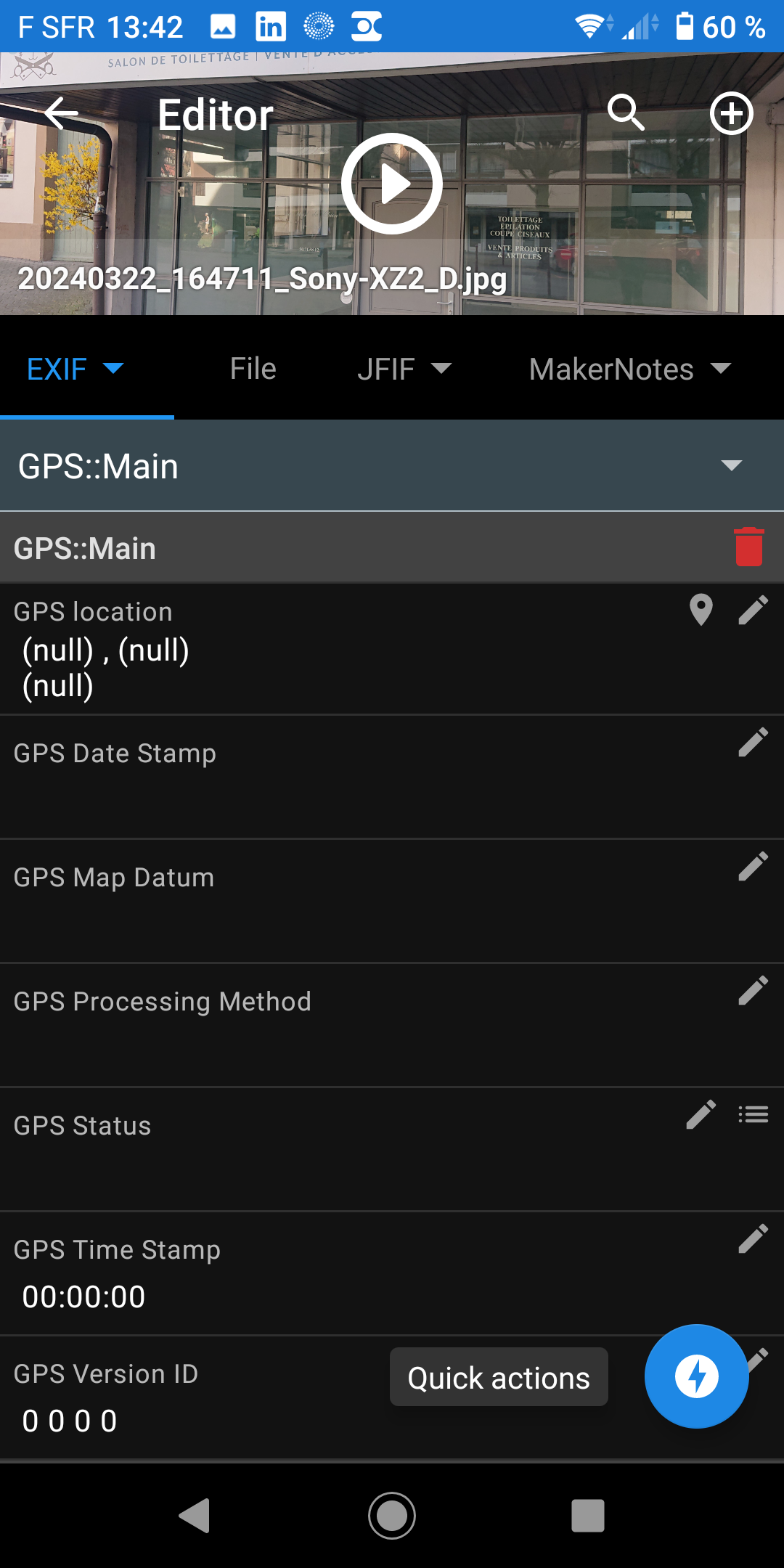Tap the add plus circle icon
784x1568 pixels.
(x=731, y=113)
